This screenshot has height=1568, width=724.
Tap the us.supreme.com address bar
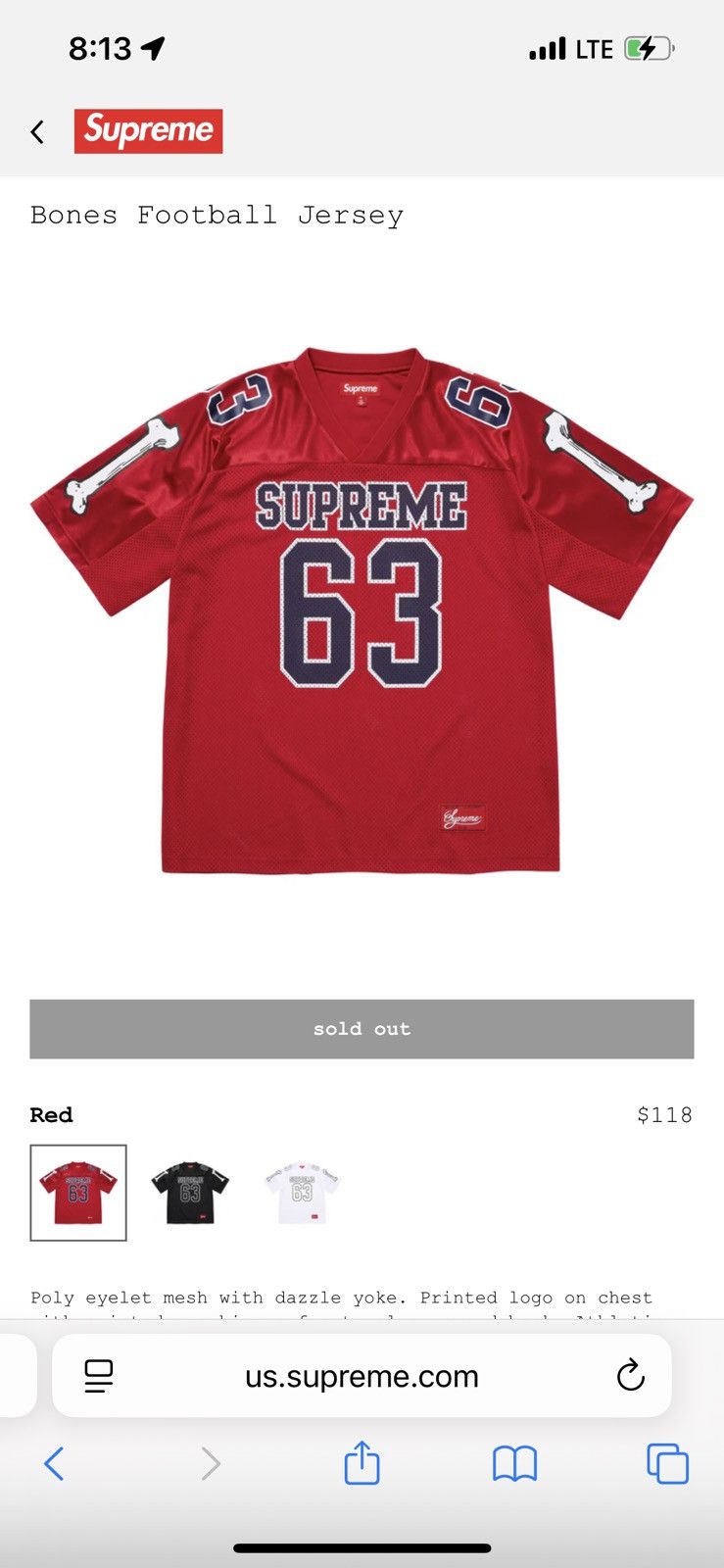tap(362, 1376)
